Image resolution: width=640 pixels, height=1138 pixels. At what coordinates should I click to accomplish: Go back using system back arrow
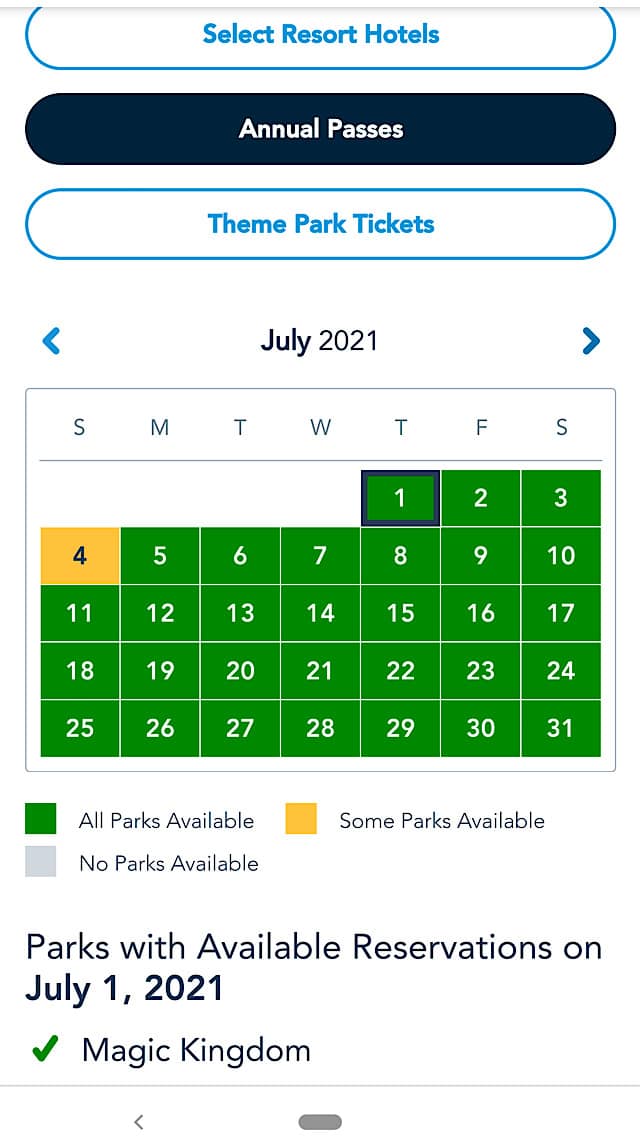[x=139, y=1121]
